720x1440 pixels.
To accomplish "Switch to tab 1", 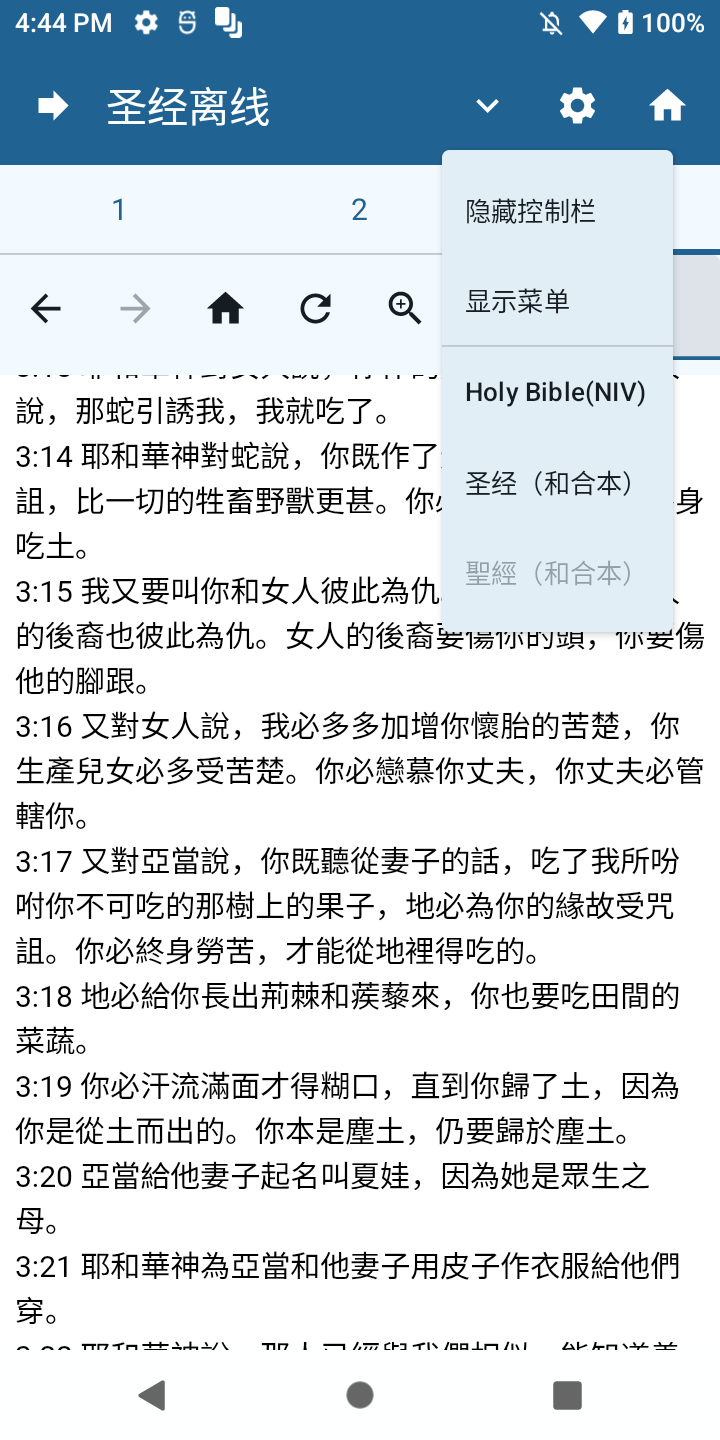I will [x=119, y=209].
